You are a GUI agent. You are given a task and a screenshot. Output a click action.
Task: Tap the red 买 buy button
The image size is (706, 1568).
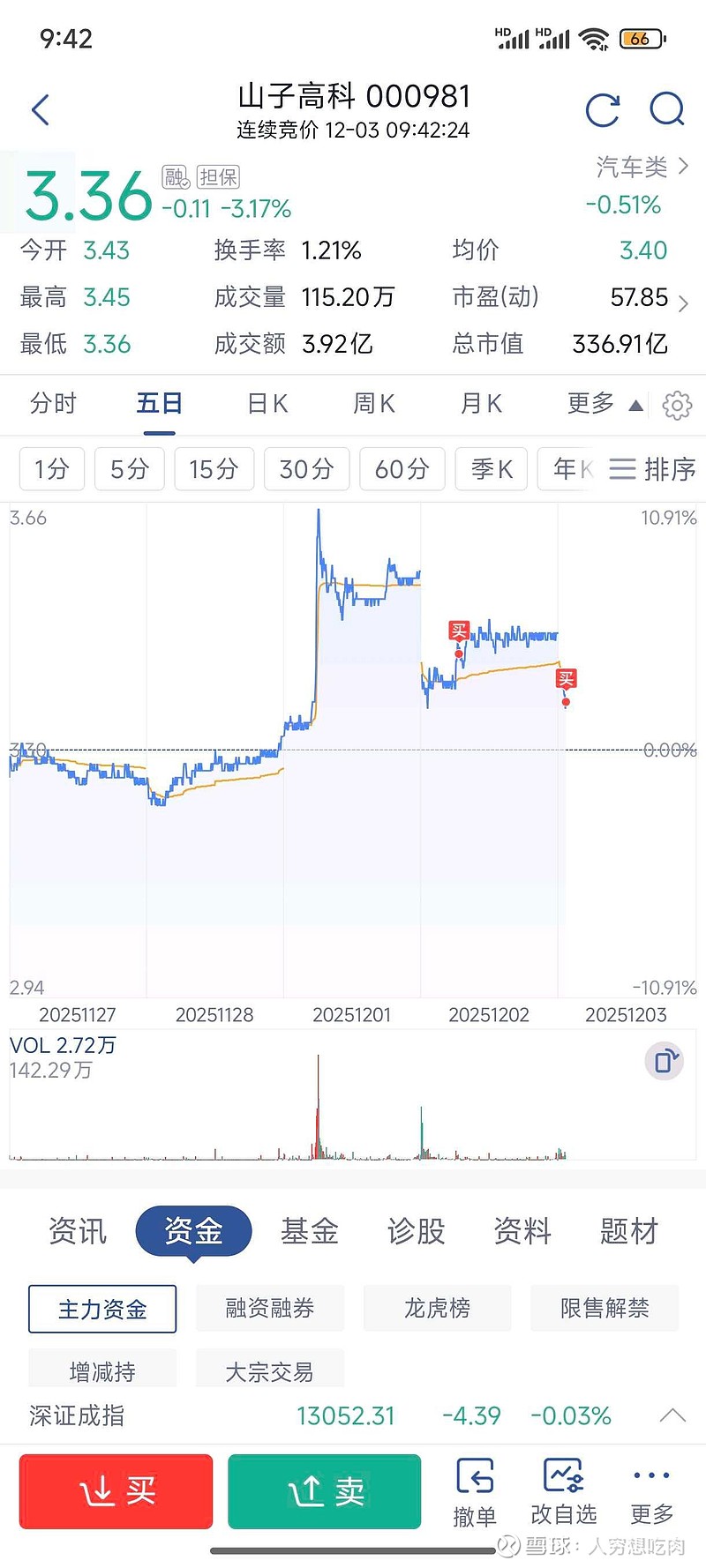pyautogui.click(x=116, y=1491)
